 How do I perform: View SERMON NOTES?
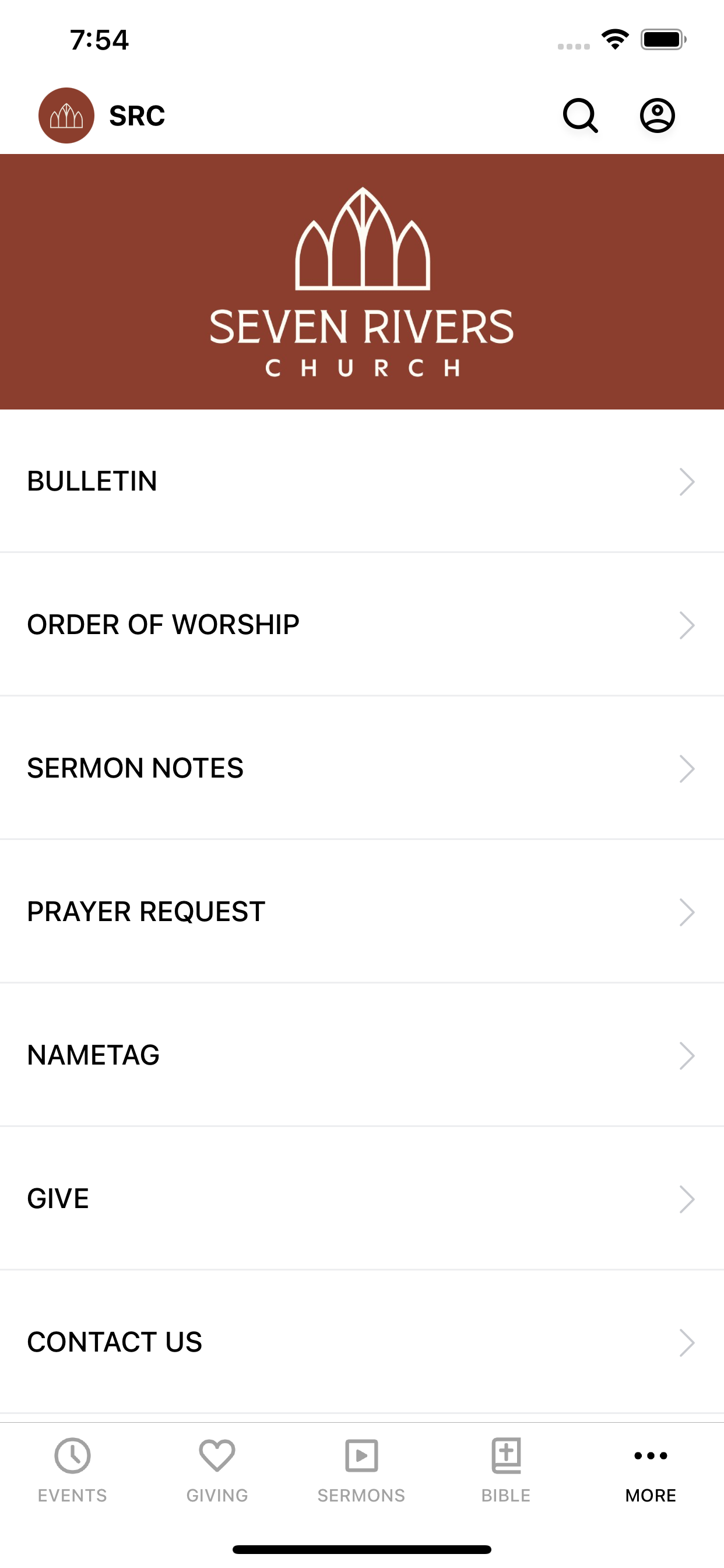pos(362,769)
